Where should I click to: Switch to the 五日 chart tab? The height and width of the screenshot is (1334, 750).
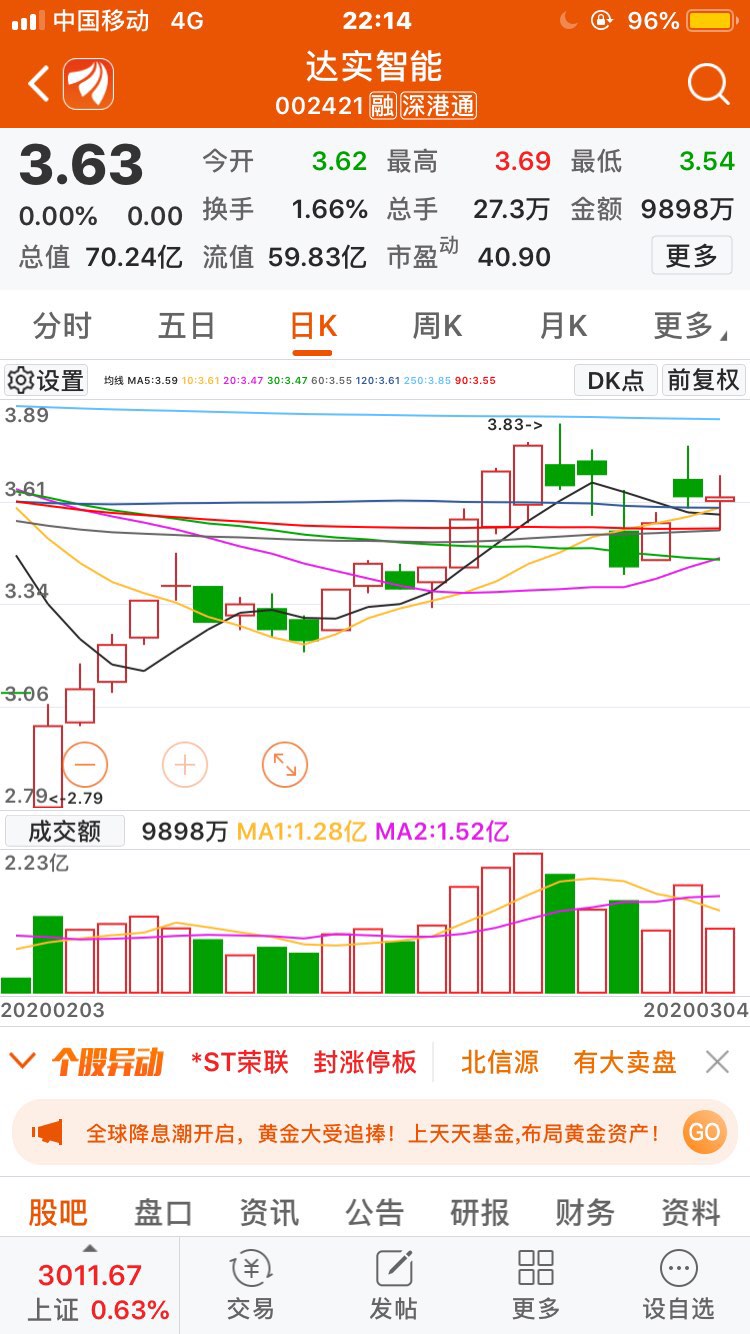(187, 326)
